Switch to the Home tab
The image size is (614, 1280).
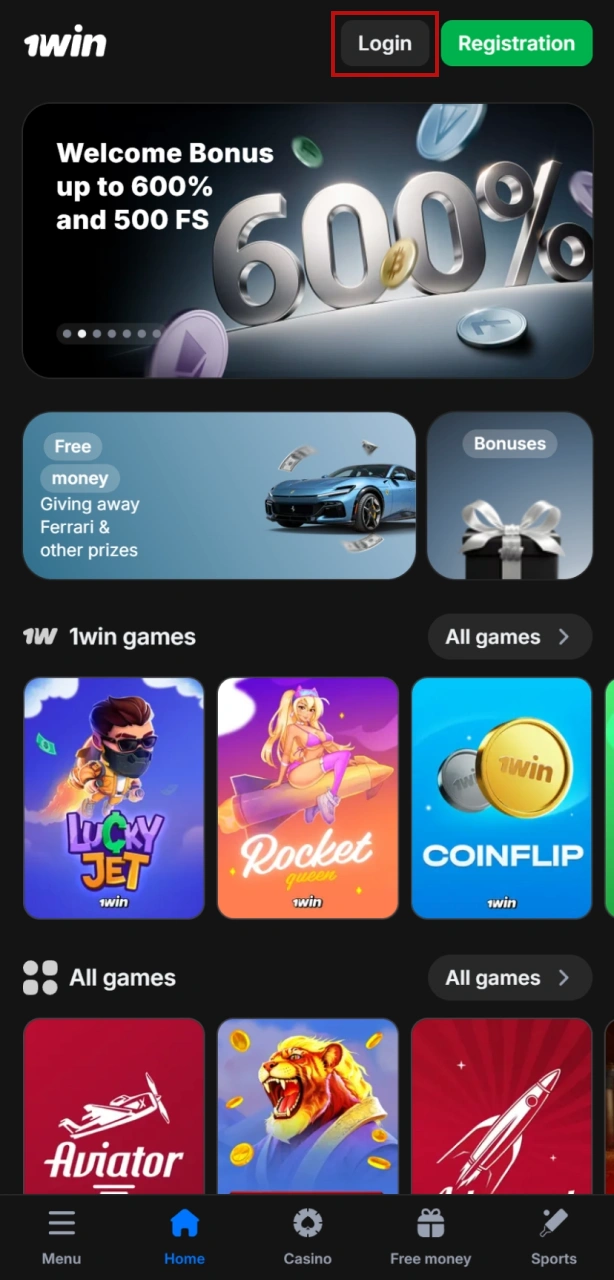click(184, 1237)
